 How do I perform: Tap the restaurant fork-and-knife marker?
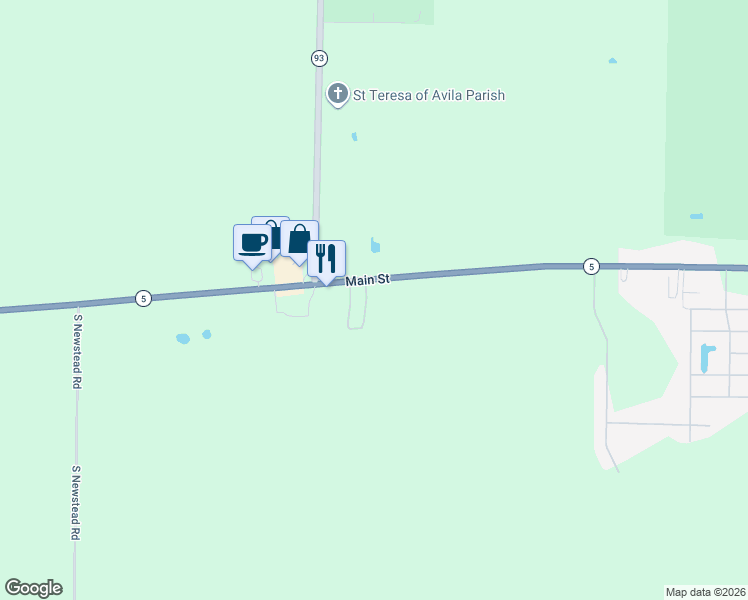point(326,259)
